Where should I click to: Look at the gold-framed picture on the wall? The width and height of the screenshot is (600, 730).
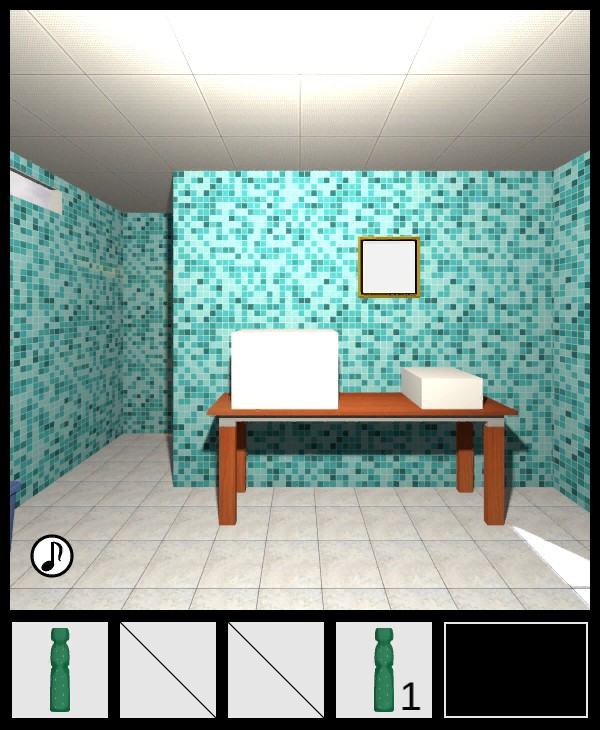[389, 267]
